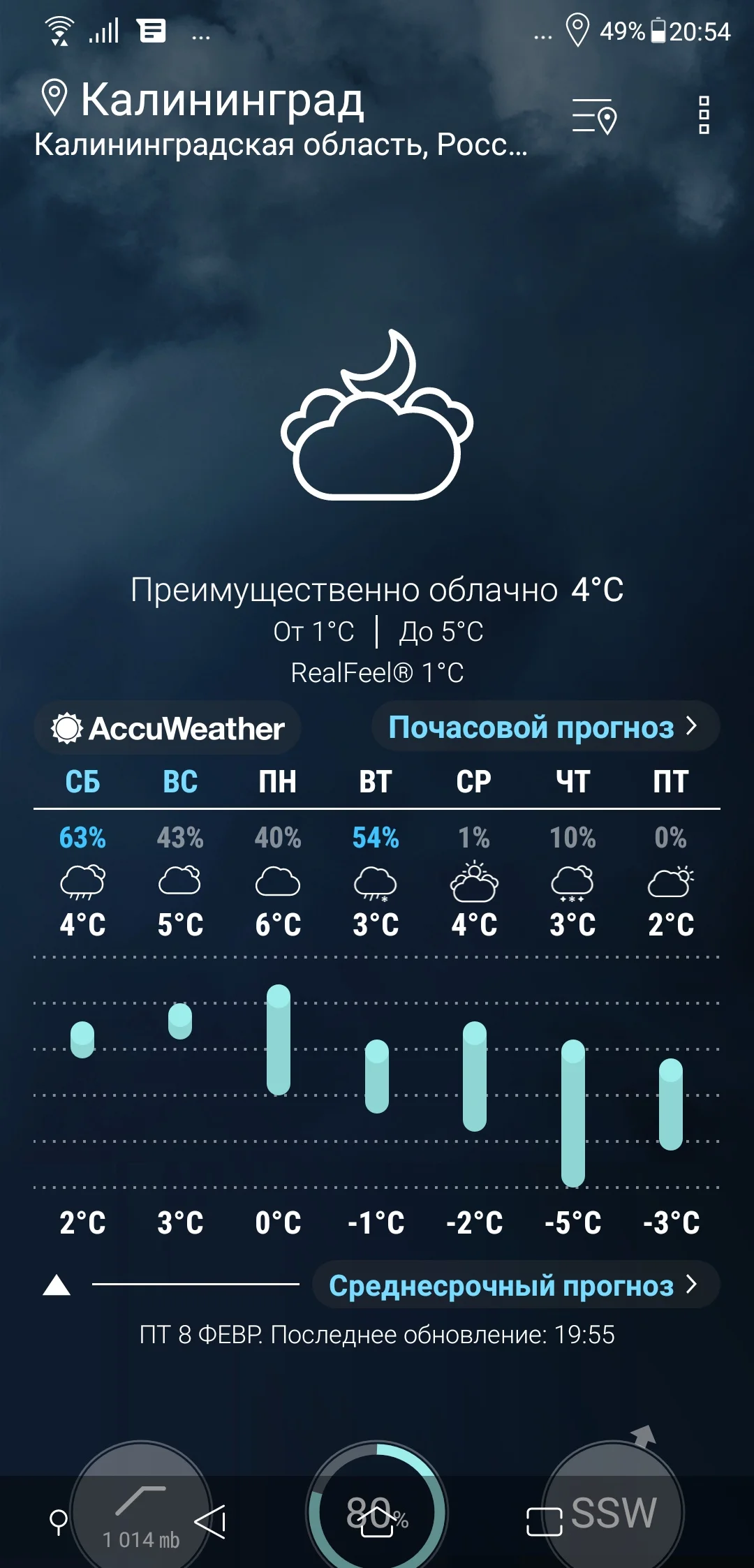Open the manage locations list icon
The width and height of the screenshot is (754, 1568).
(x=593, y=117)
